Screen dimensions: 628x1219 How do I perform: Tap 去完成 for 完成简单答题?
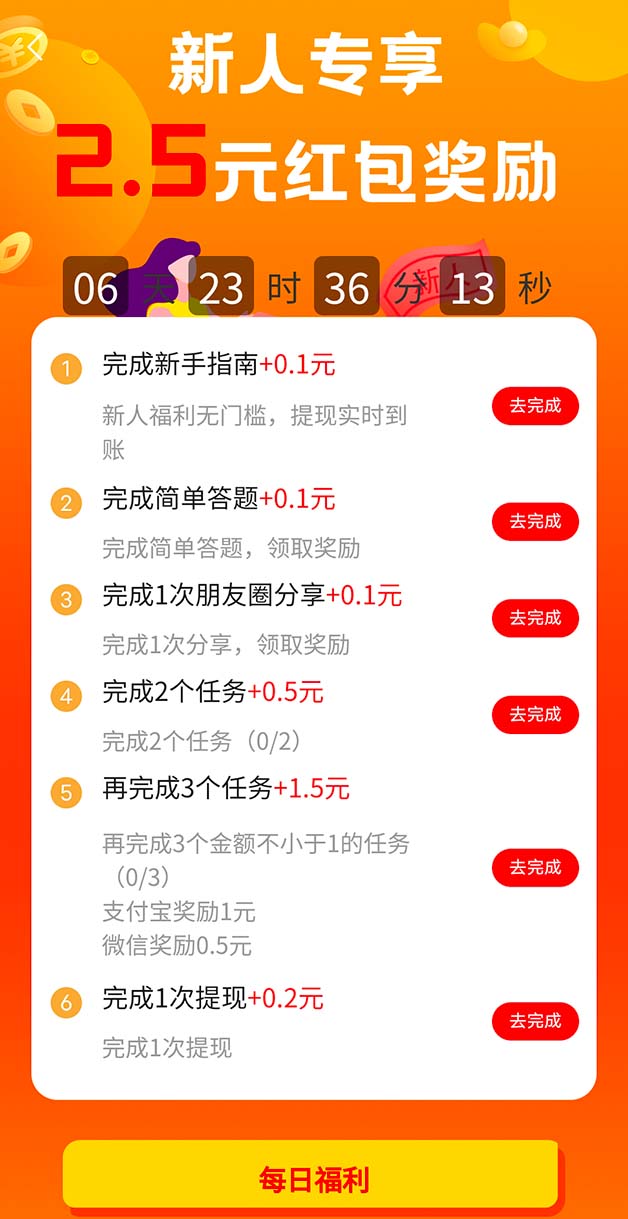pyautogui.click(x=535, y=521)
